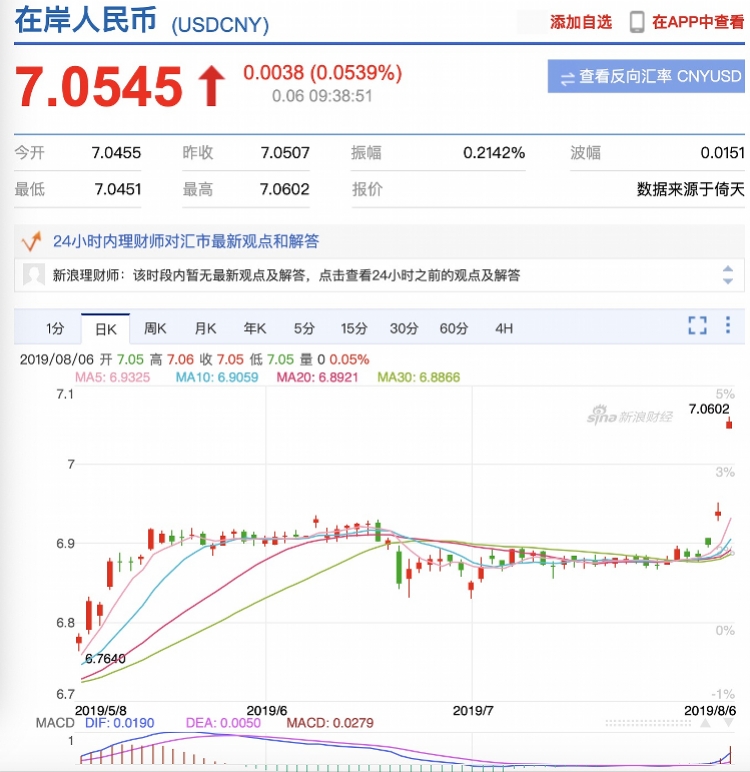
Task: Tap the arrows beside the 新浪理财师 message
Action: pyautogui.click(x=728, y=275)
